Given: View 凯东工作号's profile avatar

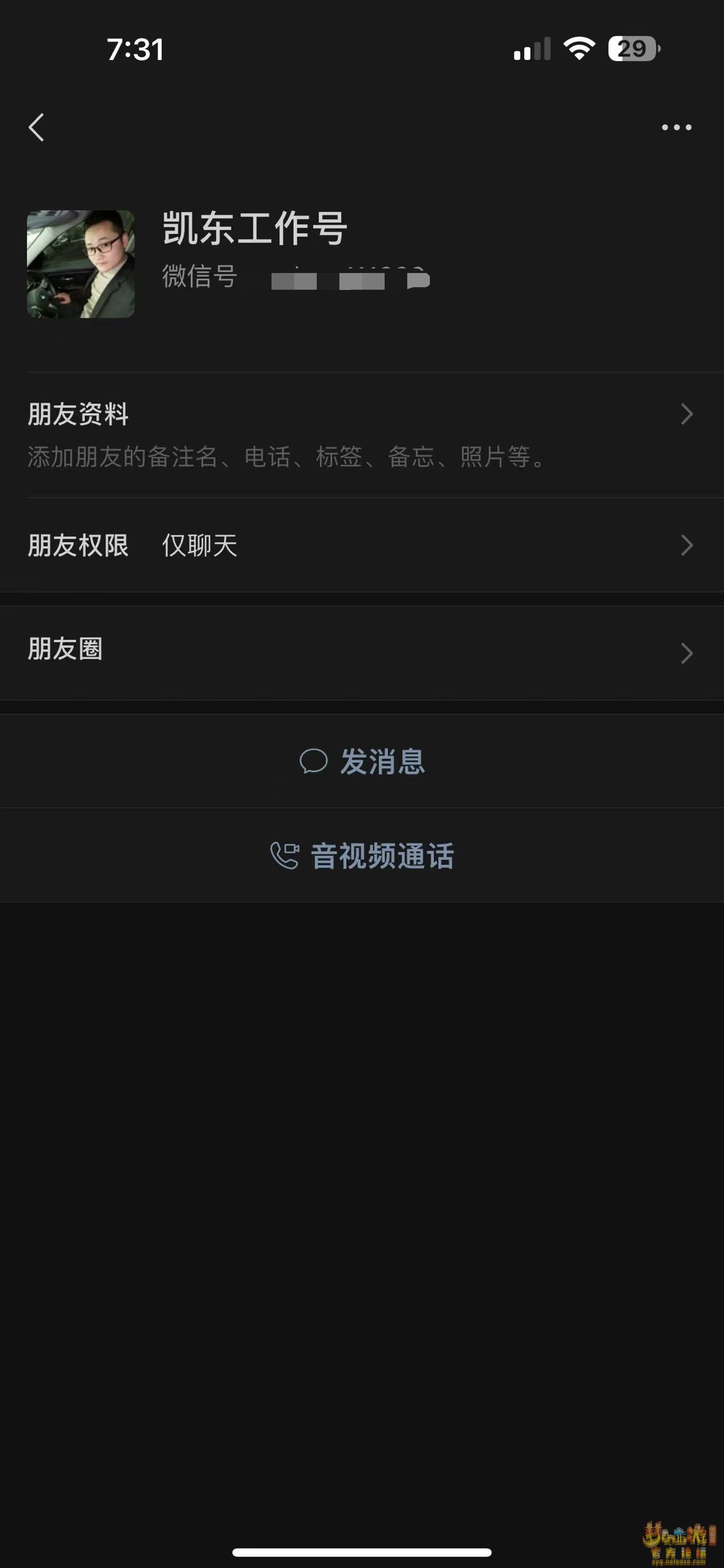Looking at the screenshot, I should [x=81, y=263].
